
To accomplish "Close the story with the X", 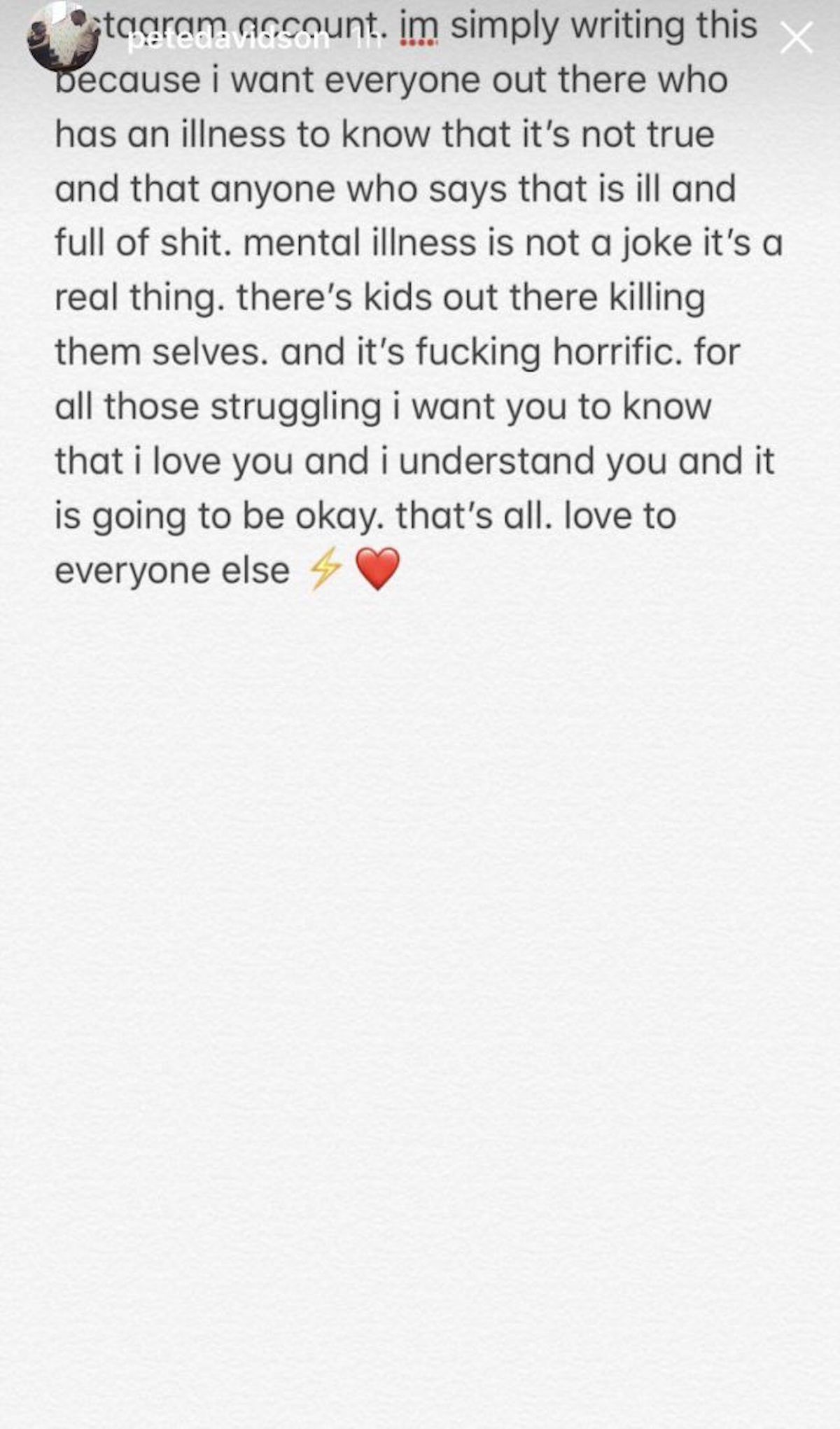I will coord(796,38).
